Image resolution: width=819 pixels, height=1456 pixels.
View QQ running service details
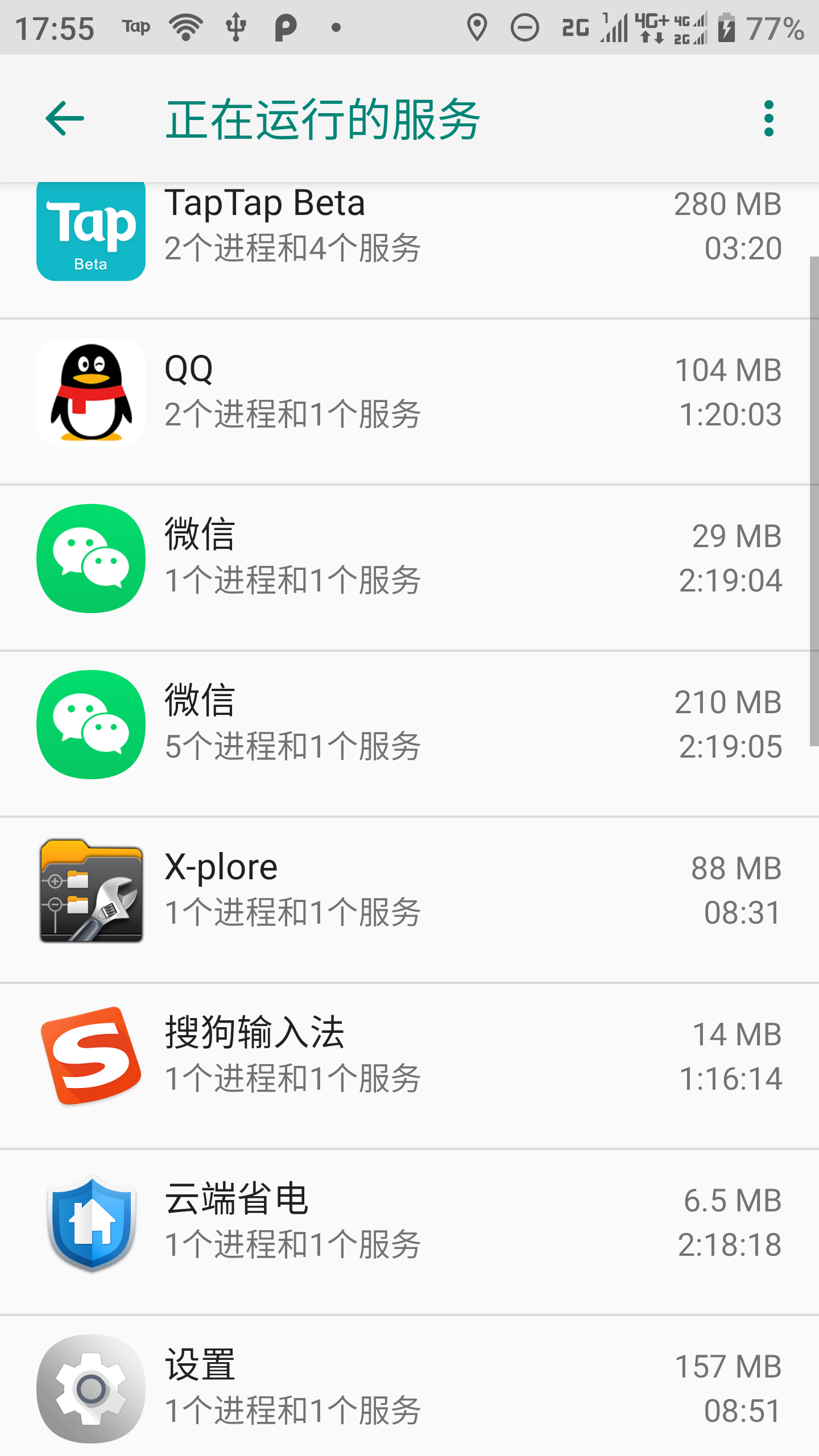tap(409, 392)
